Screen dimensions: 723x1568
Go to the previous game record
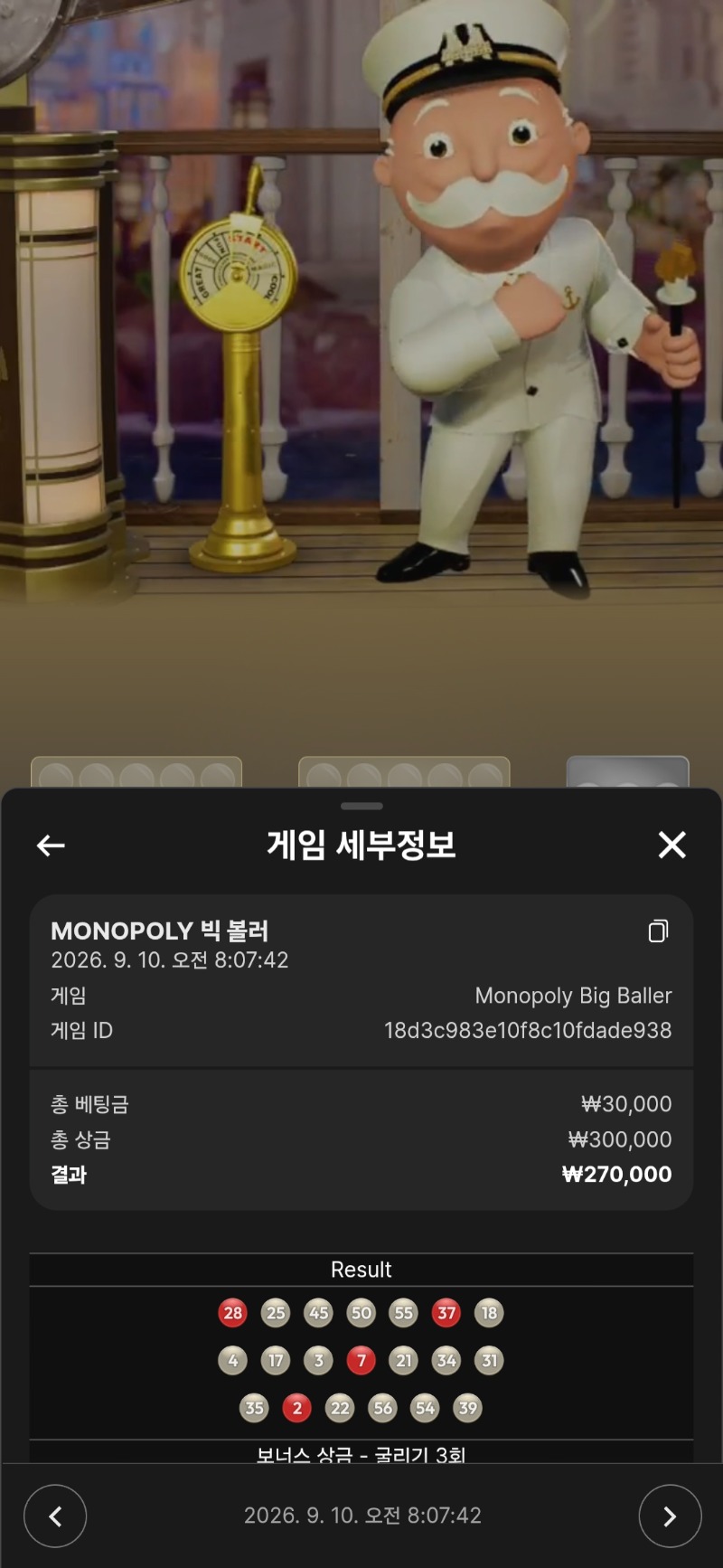pyautogui.click(x=55, y=1516)
